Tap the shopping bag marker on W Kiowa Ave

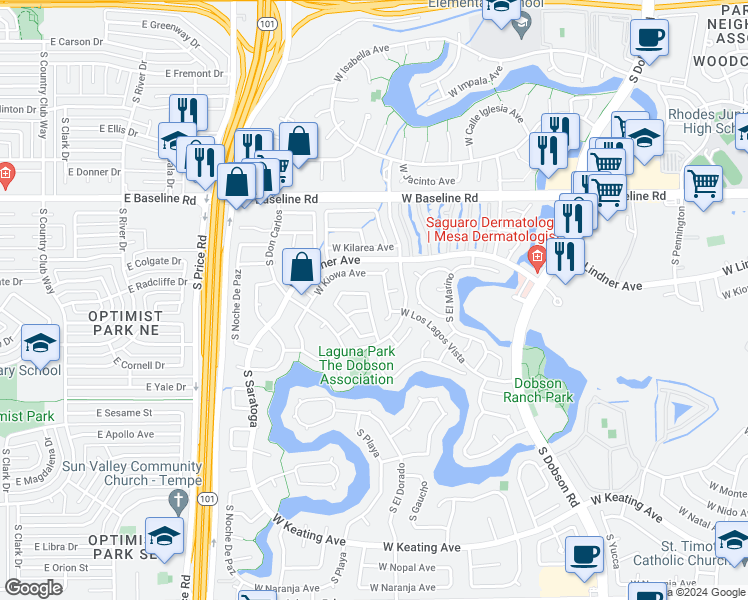[x=301, y=268]
